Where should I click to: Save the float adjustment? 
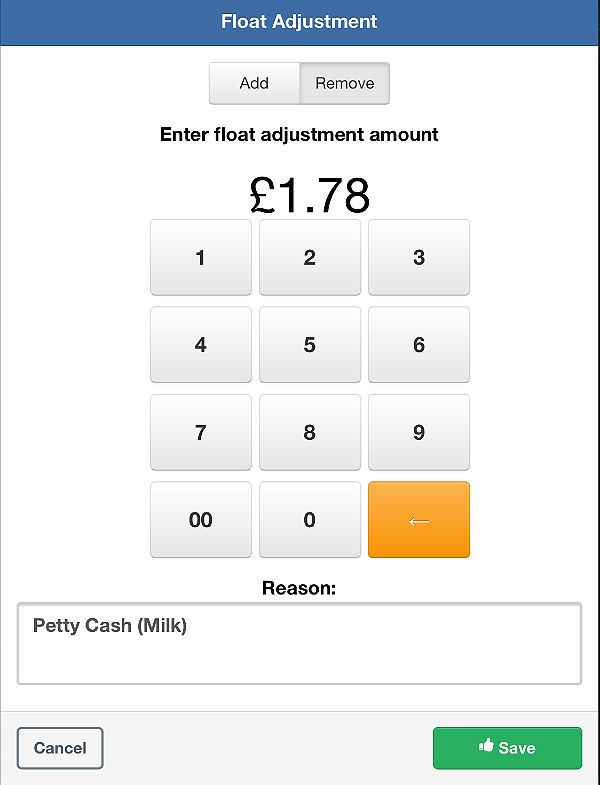507,748
